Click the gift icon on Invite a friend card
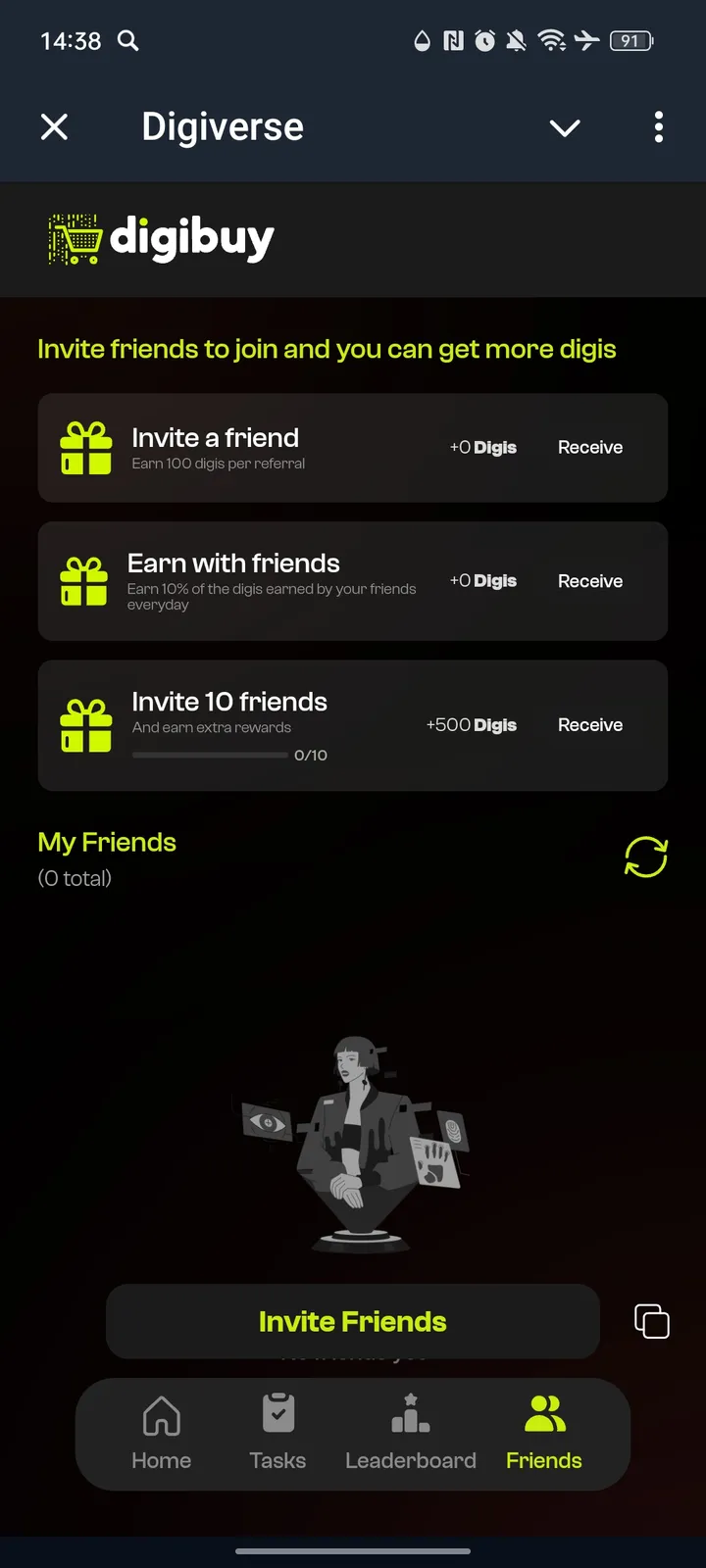Viewport: 706px width, 1568px height. [x=83, y=446]
